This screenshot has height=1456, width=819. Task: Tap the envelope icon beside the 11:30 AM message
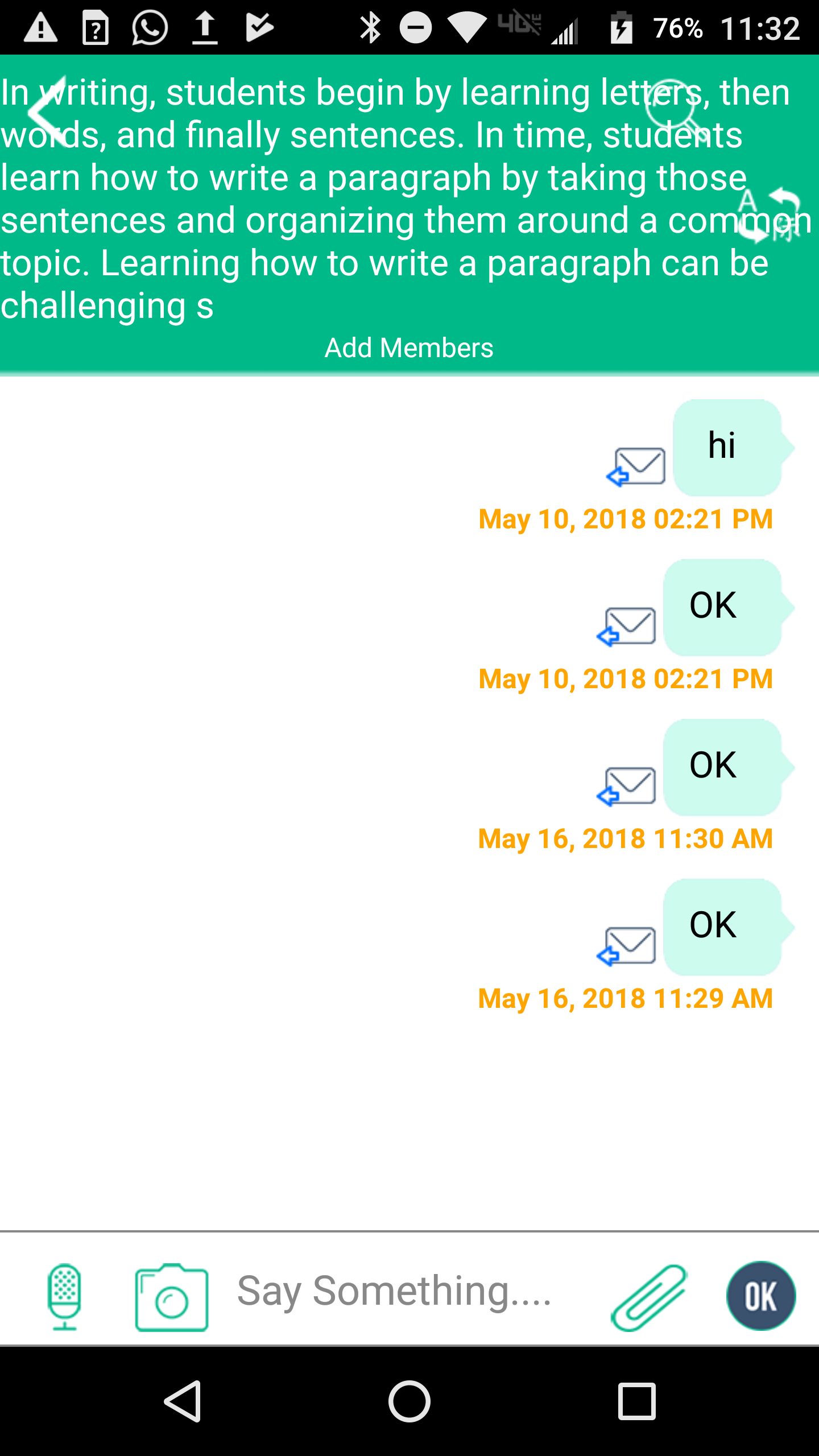[x=626, y=786]
